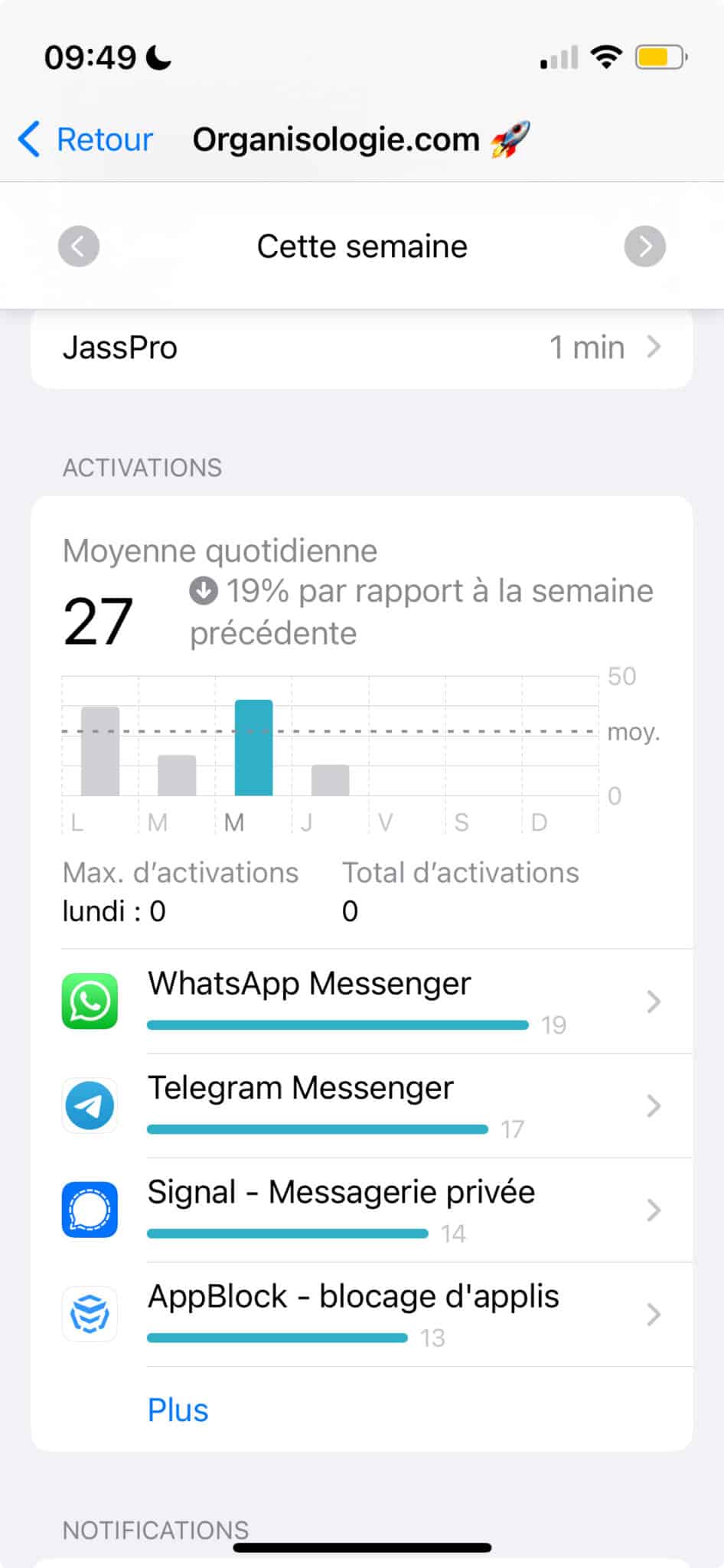Expand AppBlock activation details
Screen dimensions: 724x1568
point(653,1315)
